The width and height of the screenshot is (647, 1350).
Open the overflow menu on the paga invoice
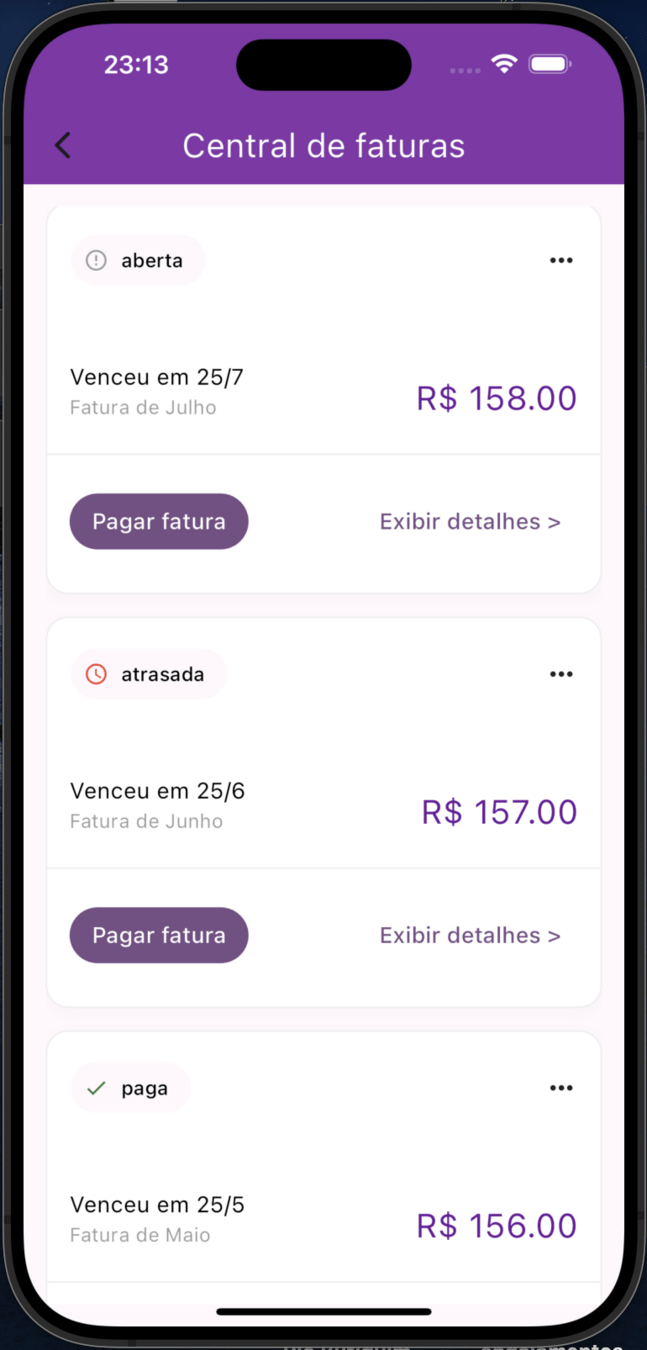pyautogui.click(x=561, y=1089)
